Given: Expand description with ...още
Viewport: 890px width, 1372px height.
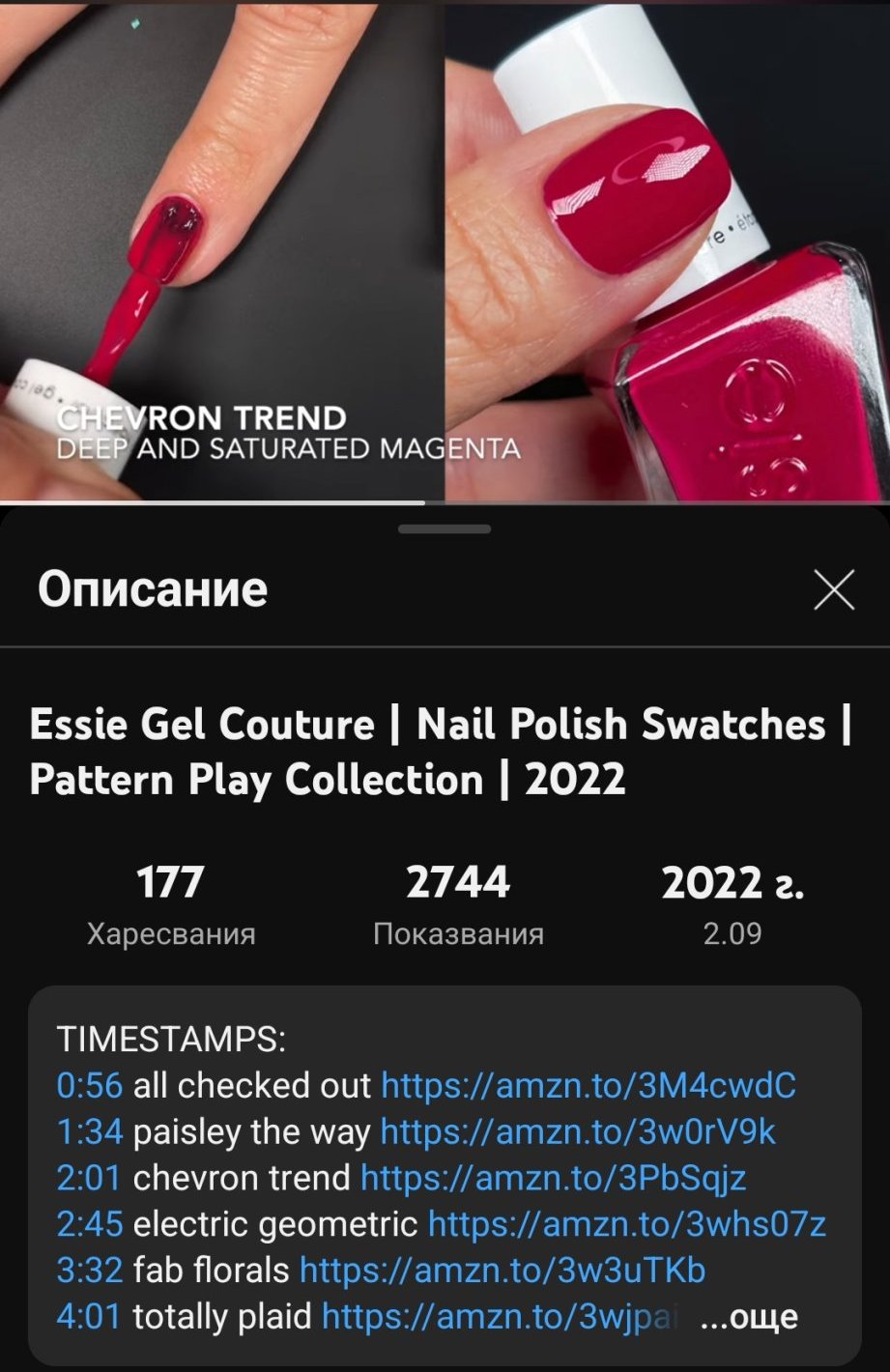Looking at the screenshot, I should [749, 1317].
